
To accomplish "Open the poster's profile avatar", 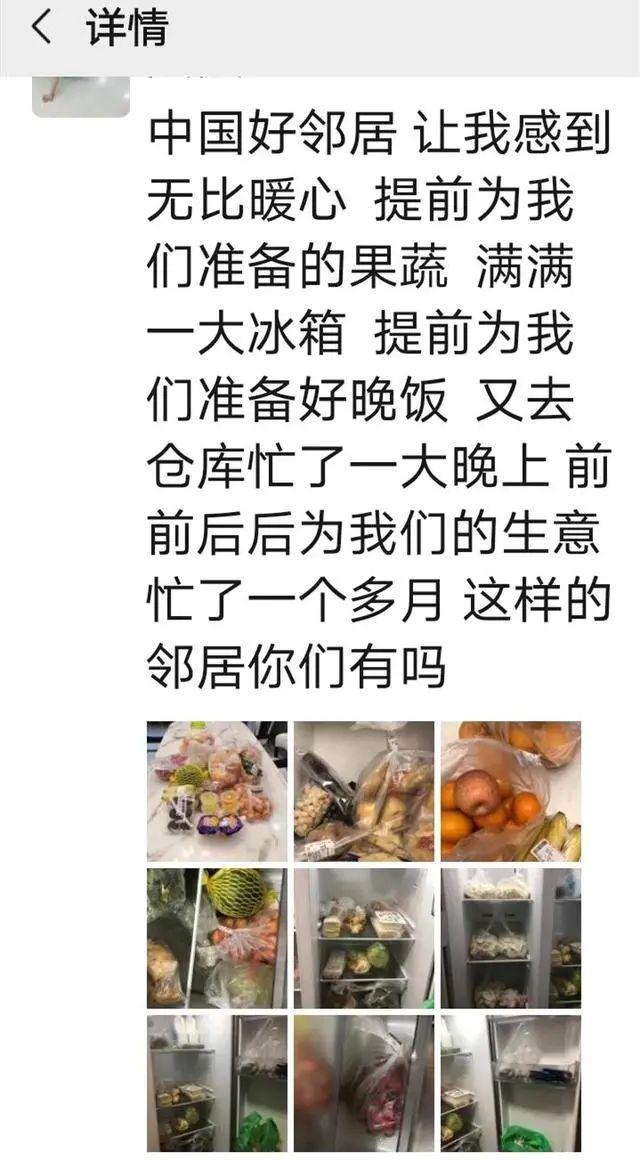I will 80,96.
